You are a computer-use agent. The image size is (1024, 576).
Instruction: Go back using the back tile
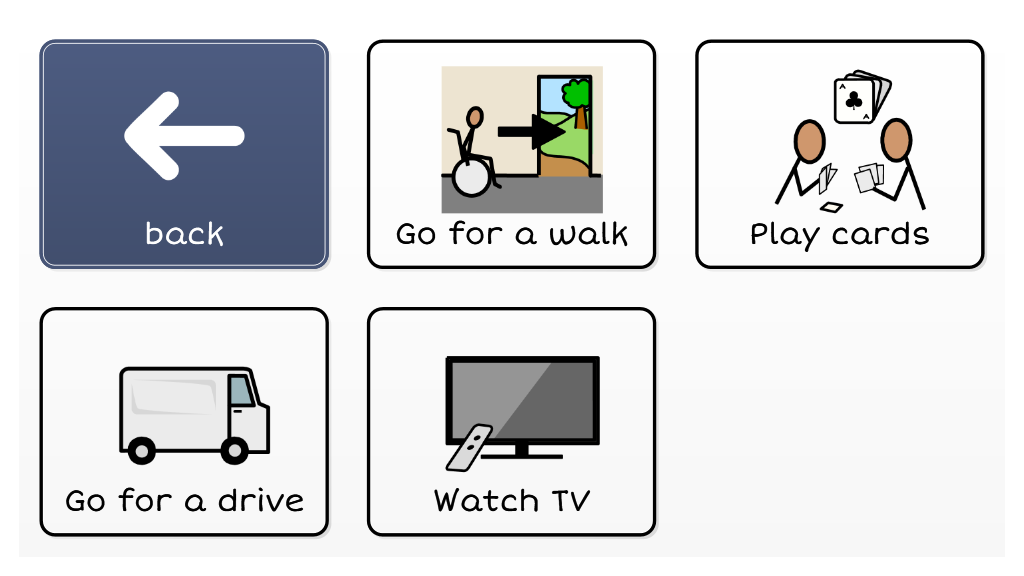point(184,155)
